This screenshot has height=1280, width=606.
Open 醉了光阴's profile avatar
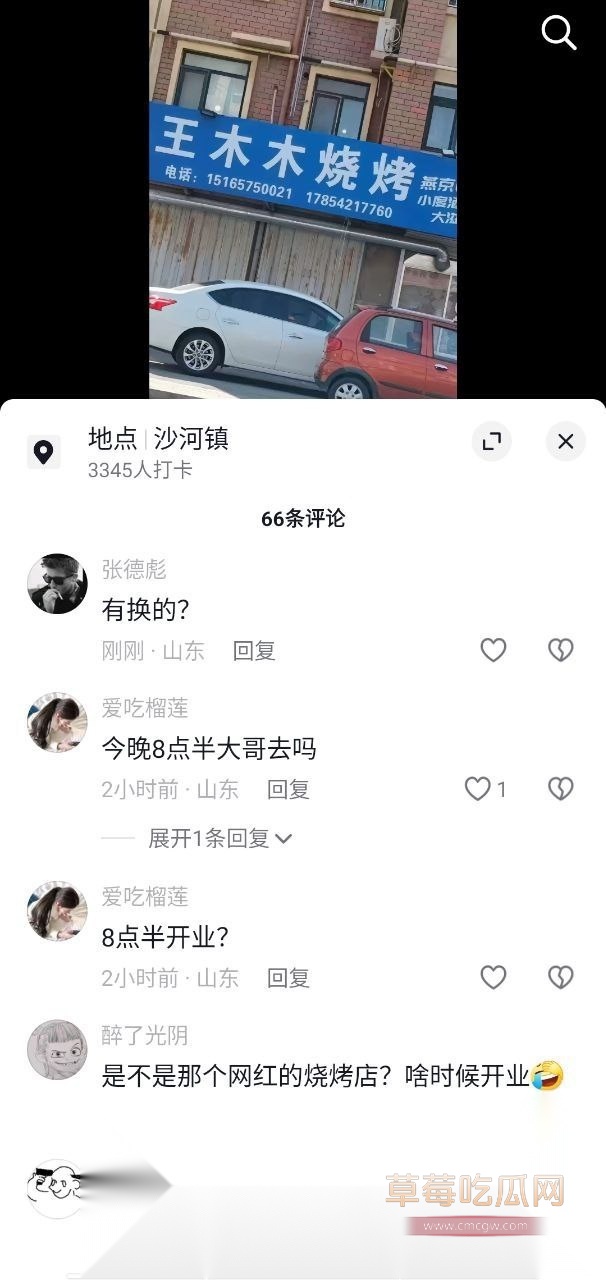(57, 1049)
